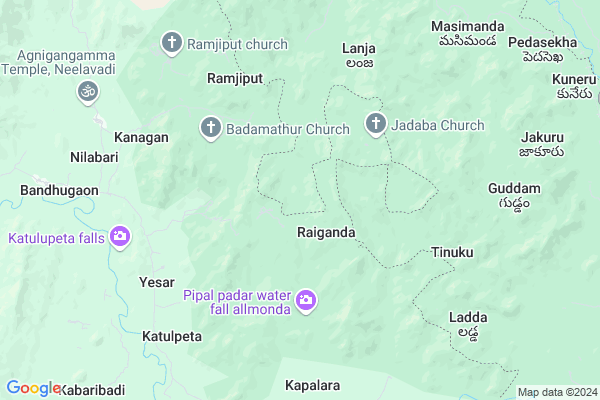Select the Agnigangamma Temple, Neelavadi pin
Viewport: 600px width, 400px height.
pos(88,92)
